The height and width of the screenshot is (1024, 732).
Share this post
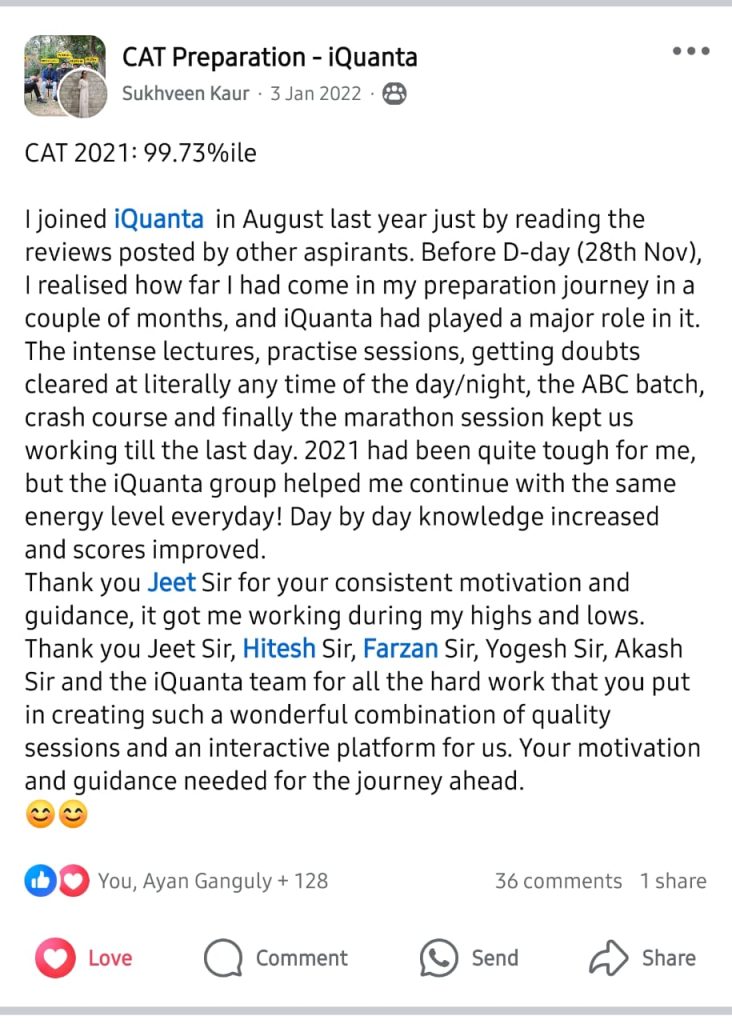coord(642,958)
